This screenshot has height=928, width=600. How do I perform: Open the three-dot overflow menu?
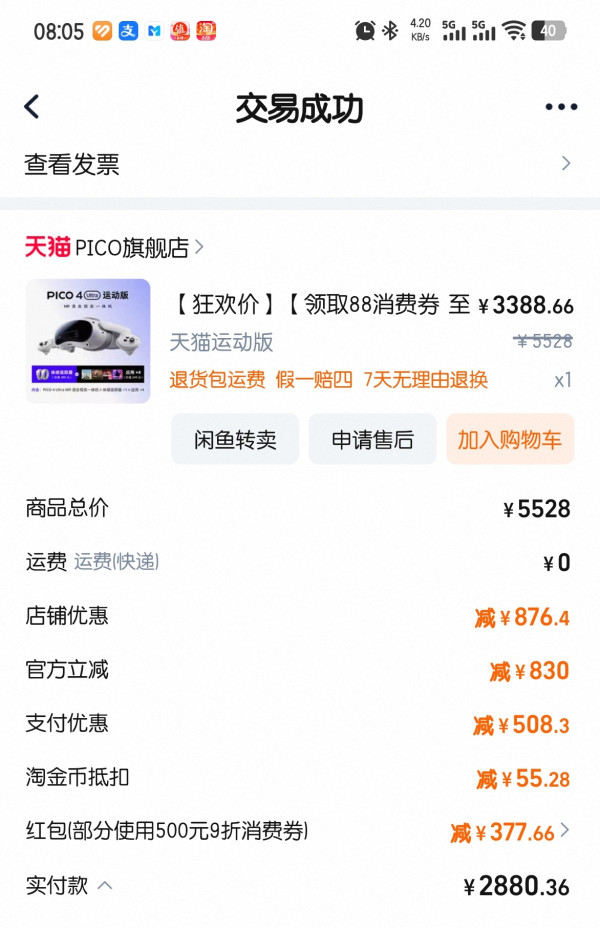point(561,107)
